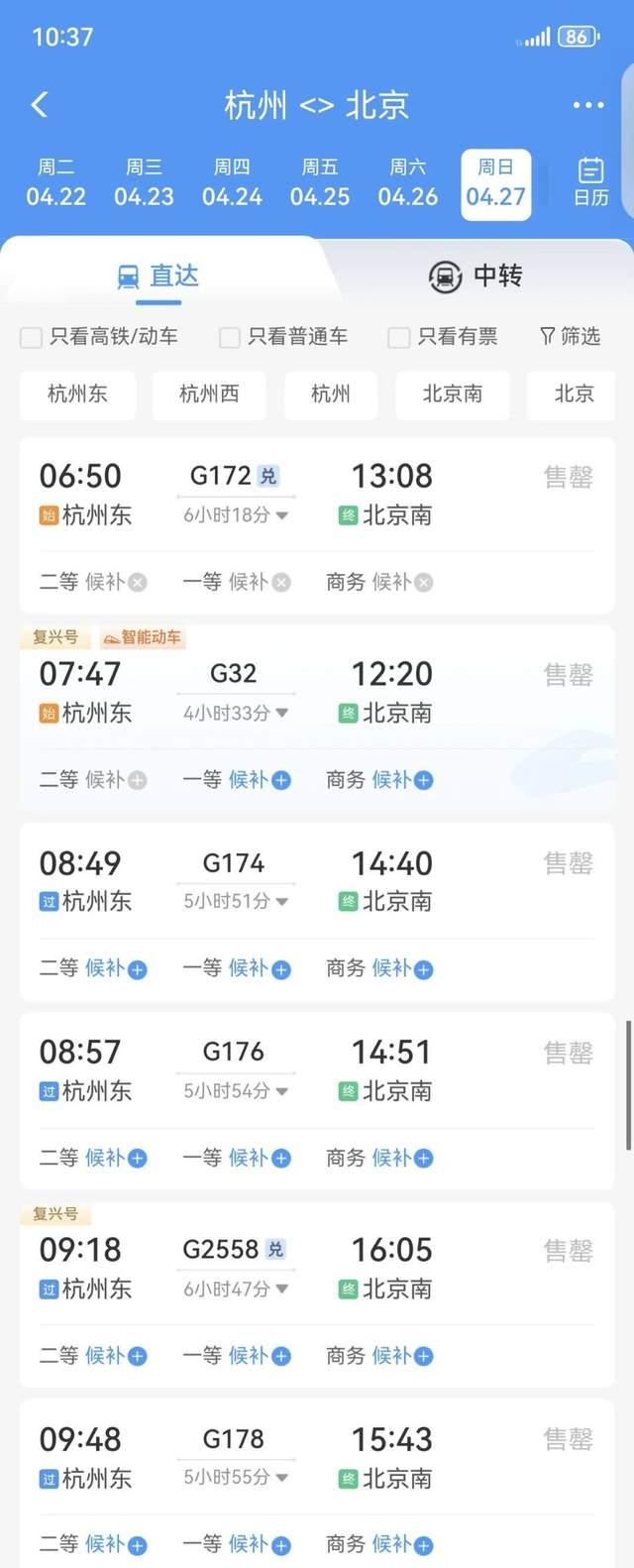Check the 只看普通车 box
This screenshot has width=634, height=1568.
click(230, 337)
